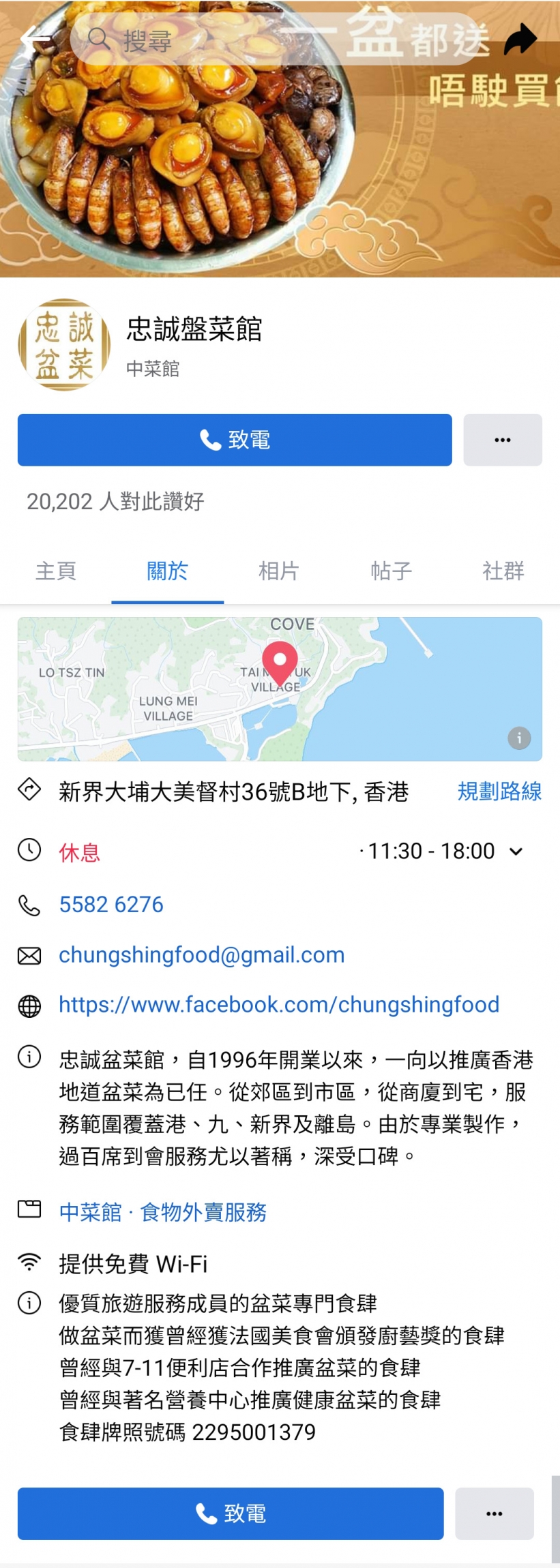560x1568 pixels.
Task: Open the 忠誠盤菜館 profile picture
Action: (64, 345)
